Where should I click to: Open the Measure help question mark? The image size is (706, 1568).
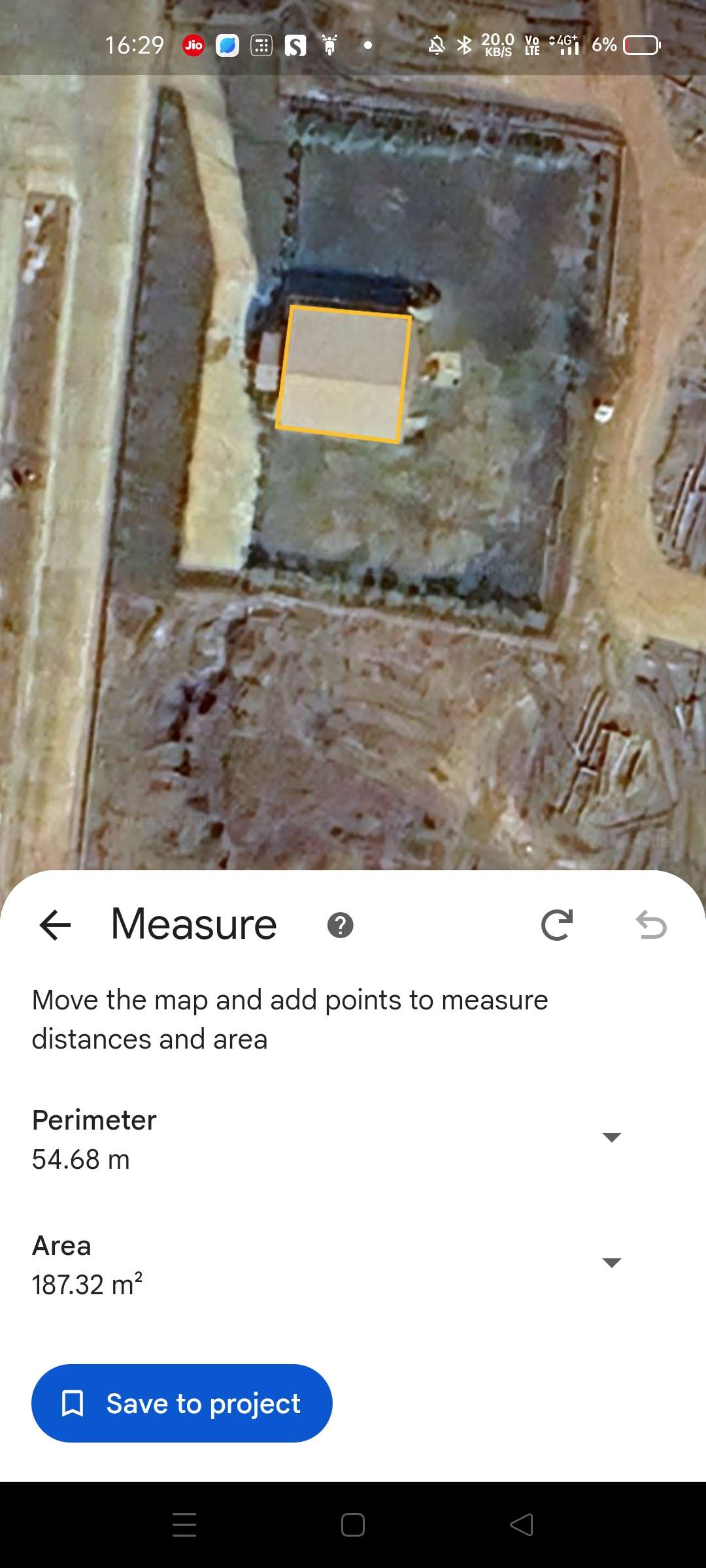pyautogui.click(x=340, y=925)
